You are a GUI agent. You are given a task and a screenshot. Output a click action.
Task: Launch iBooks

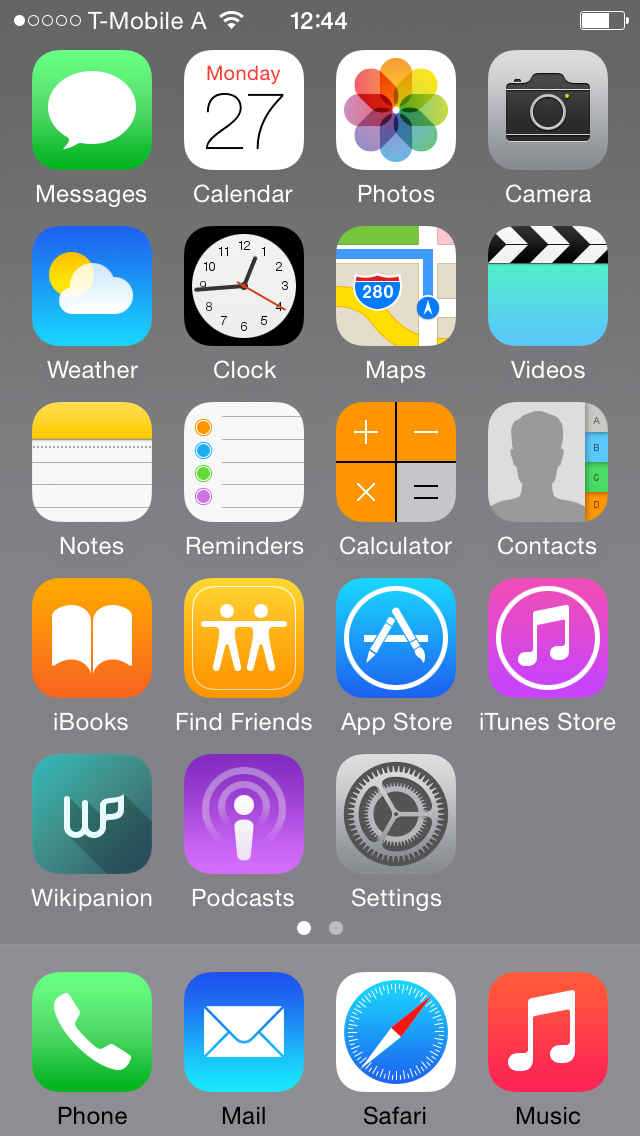pyautogui.click(x=92, y=638)
